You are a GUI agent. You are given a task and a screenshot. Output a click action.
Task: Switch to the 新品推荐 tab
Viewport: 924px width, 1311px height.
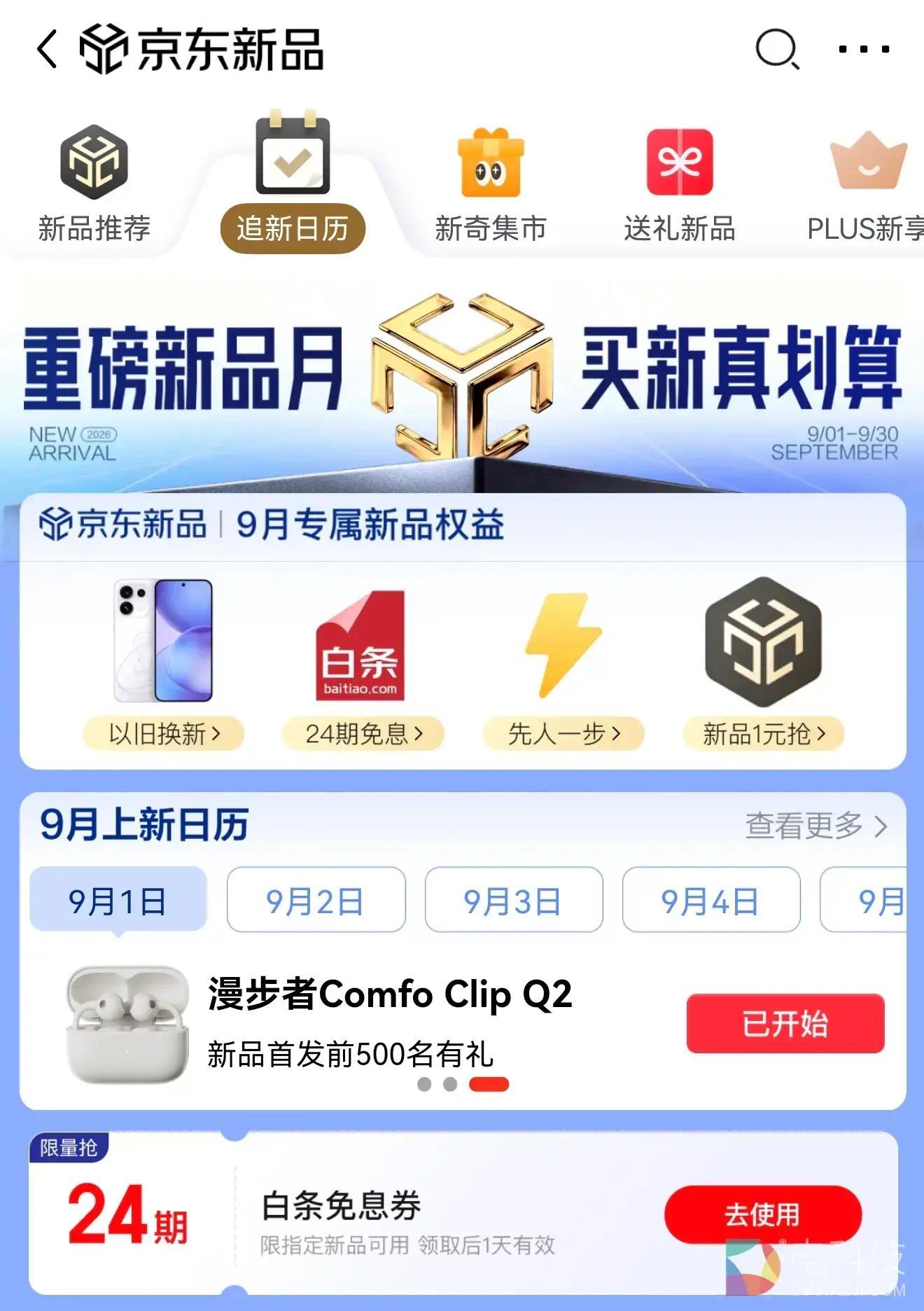point(94,183)
